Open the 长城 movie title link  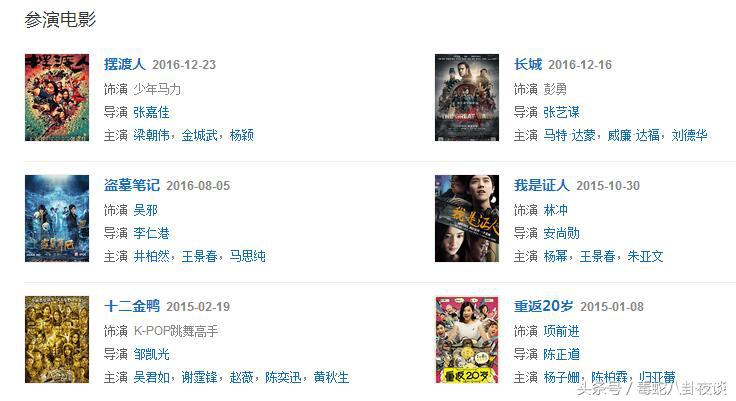point(527,64)
